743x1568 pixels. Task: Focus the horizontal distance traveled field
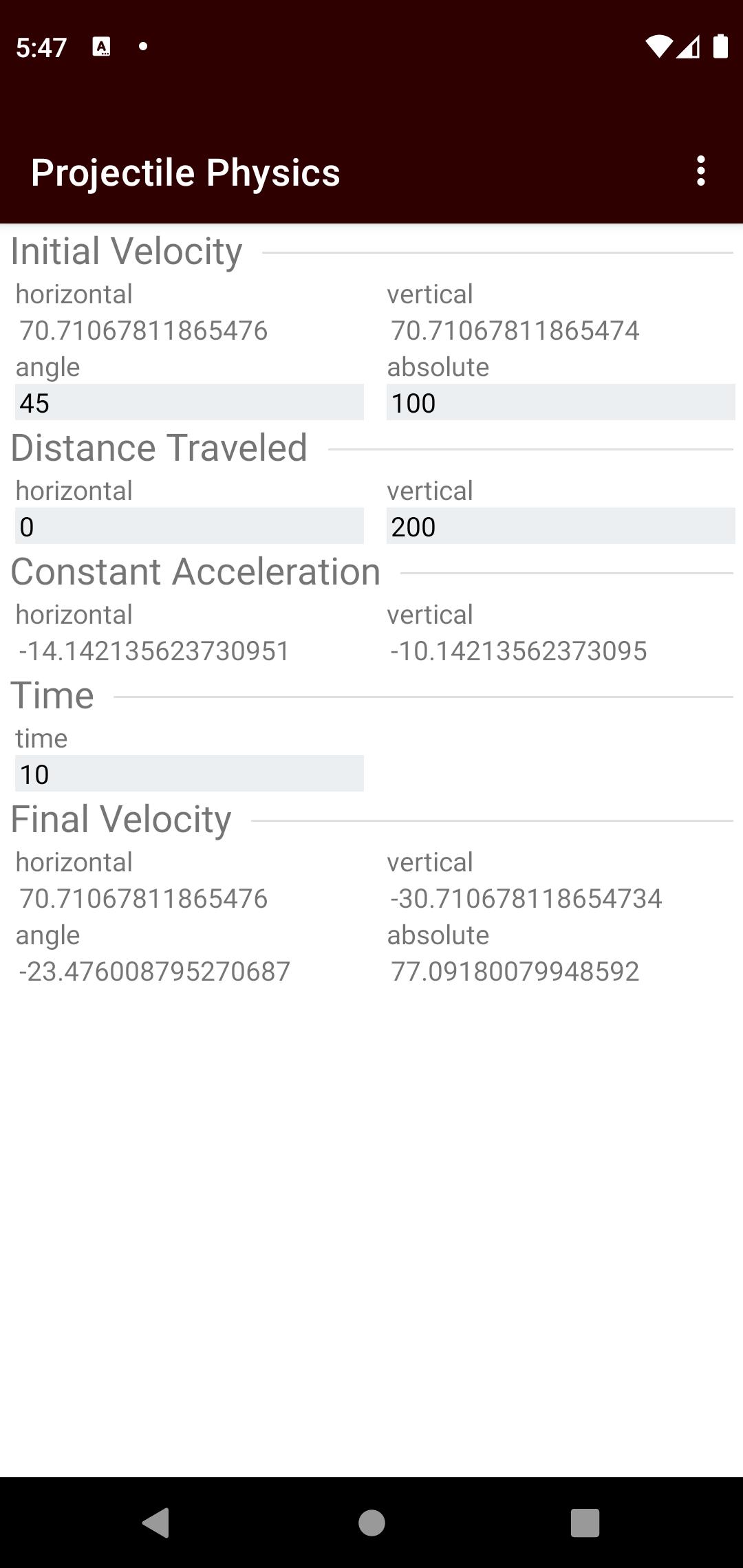tap(189, 526)
